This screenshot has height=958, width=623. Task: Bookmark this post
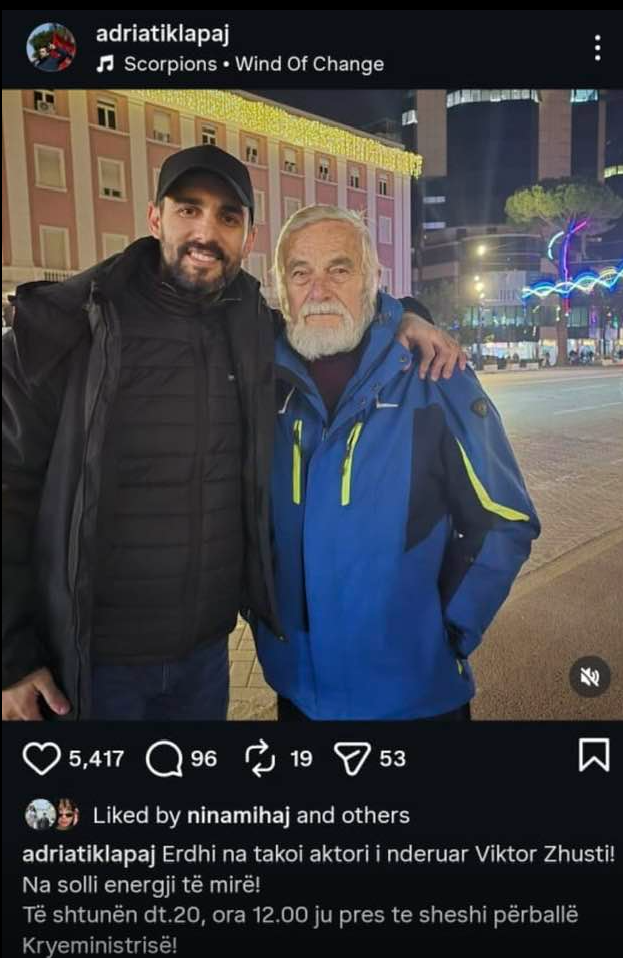pyautogui.click(x=593, y=756)
